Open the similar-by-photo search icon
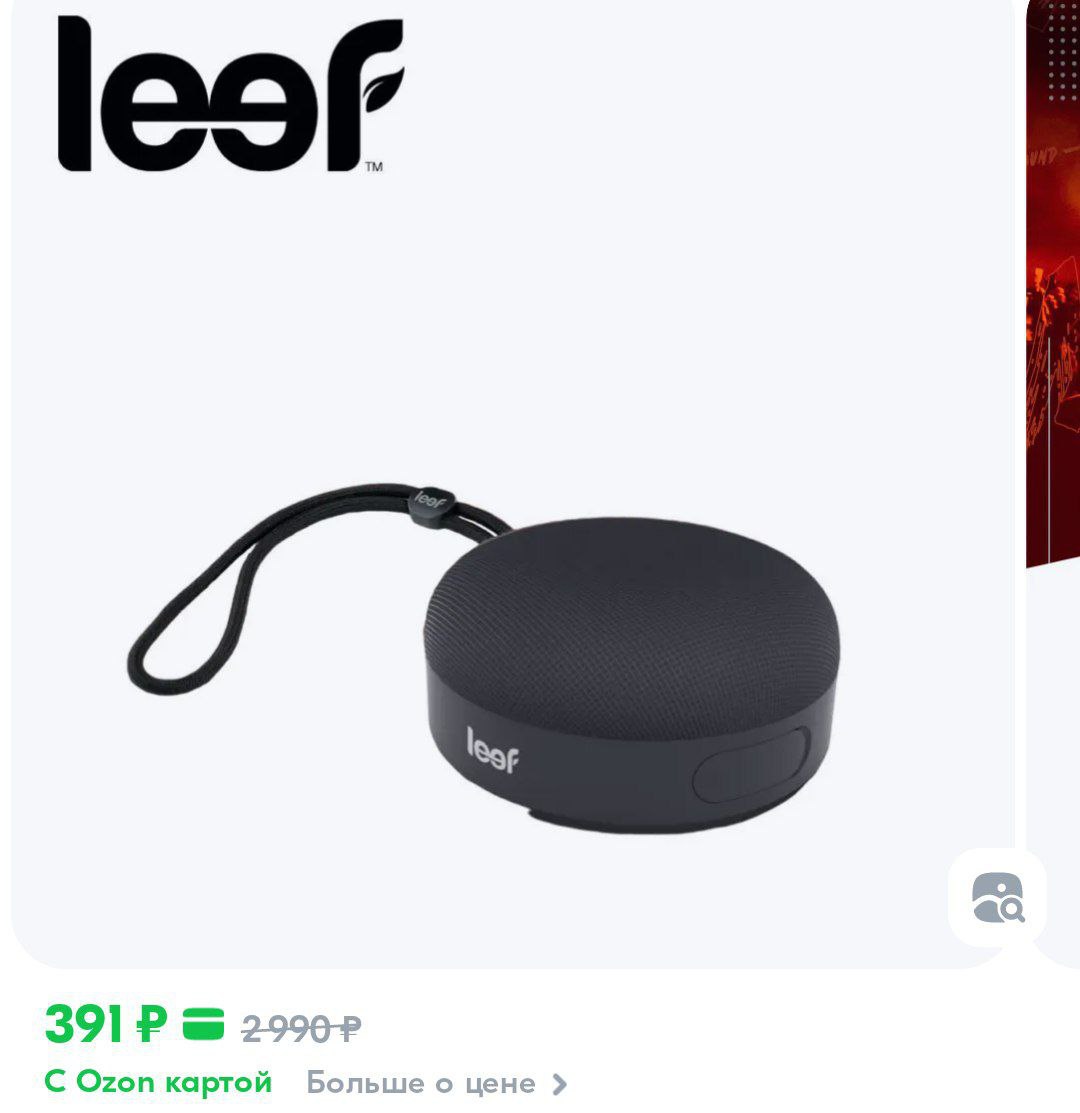The width and height of the screenshot is (1080, 1113). pyautogui.click(x=997, y=897)
